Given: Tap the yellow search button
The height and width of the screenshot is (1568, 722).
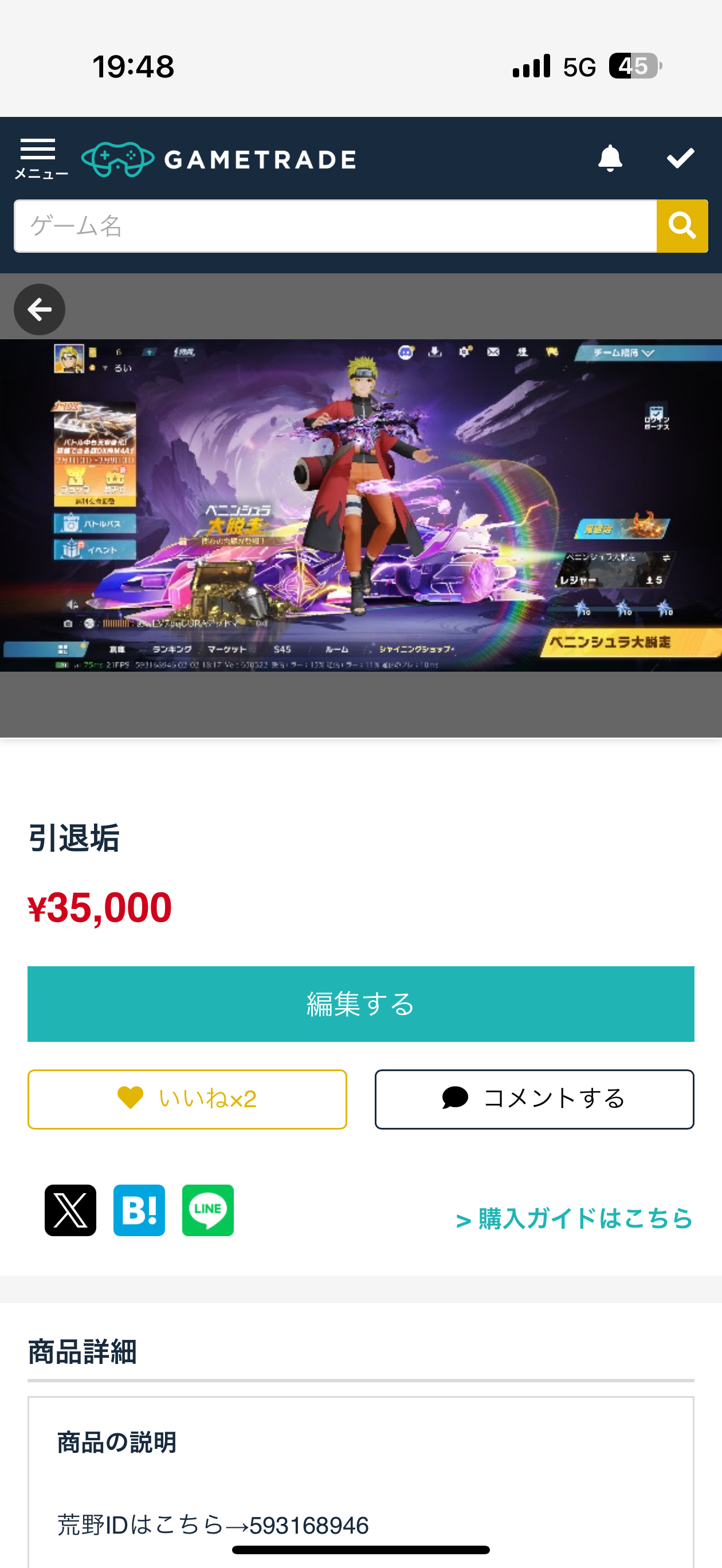Looking at the screenshot, I should pos(682,226).
